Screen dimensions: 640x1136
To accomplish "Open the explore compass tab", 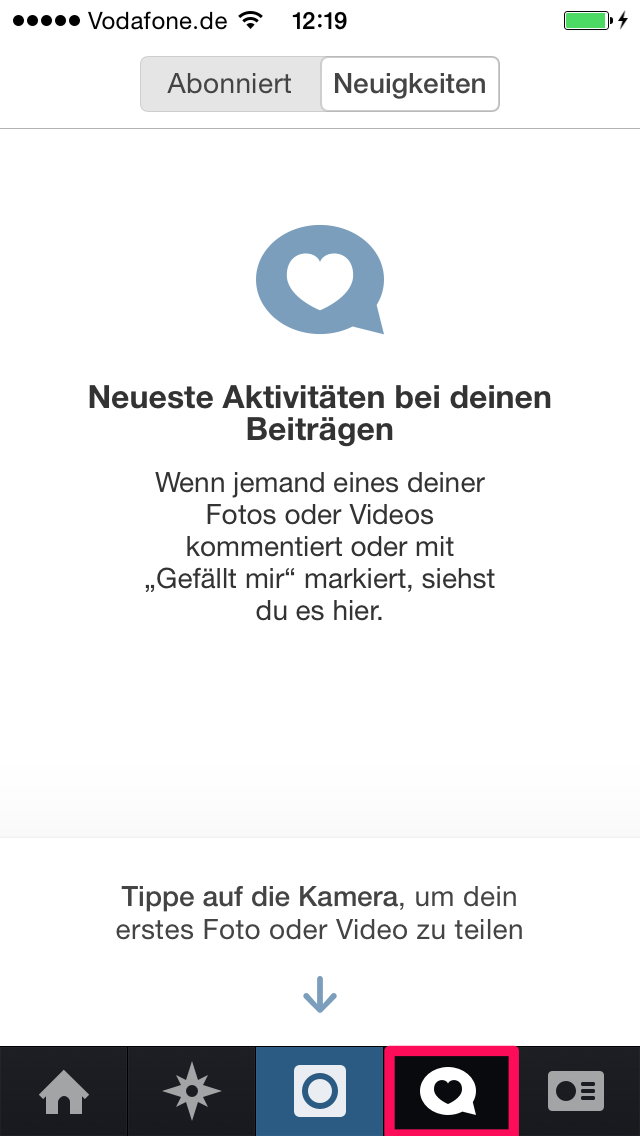I will coord(191,1091).
